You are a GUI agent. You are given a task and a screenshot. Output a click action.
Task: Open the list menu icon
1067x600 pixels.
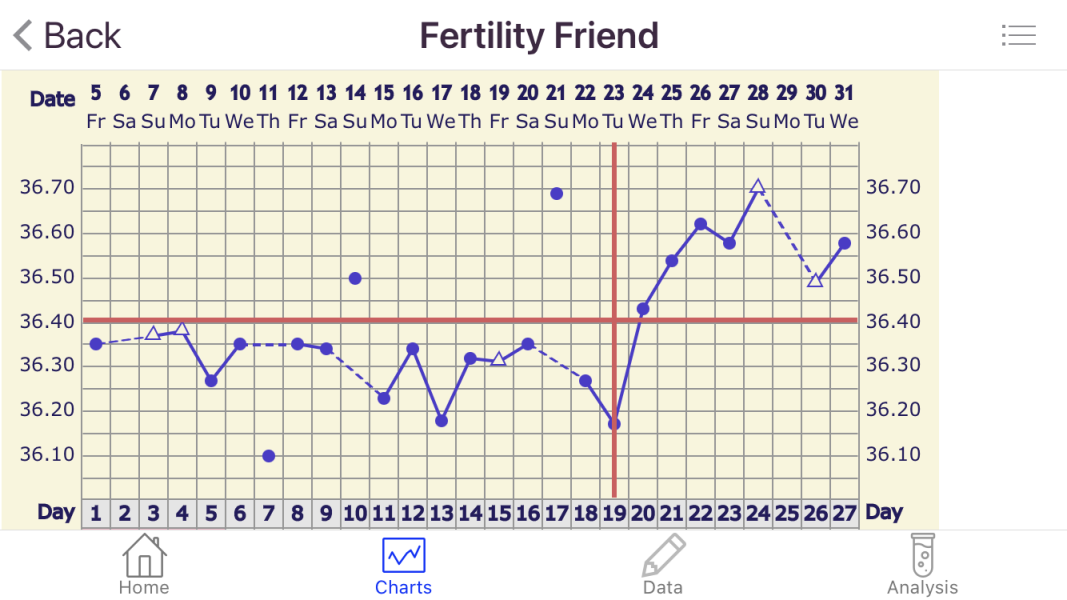click(1018, 36)
